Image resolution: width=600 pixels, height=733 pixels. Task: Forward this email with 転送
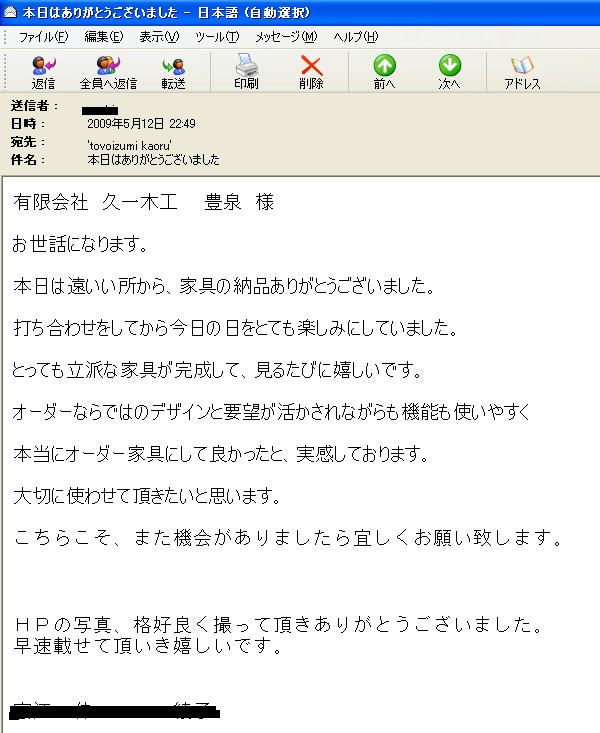click(174, 72)
